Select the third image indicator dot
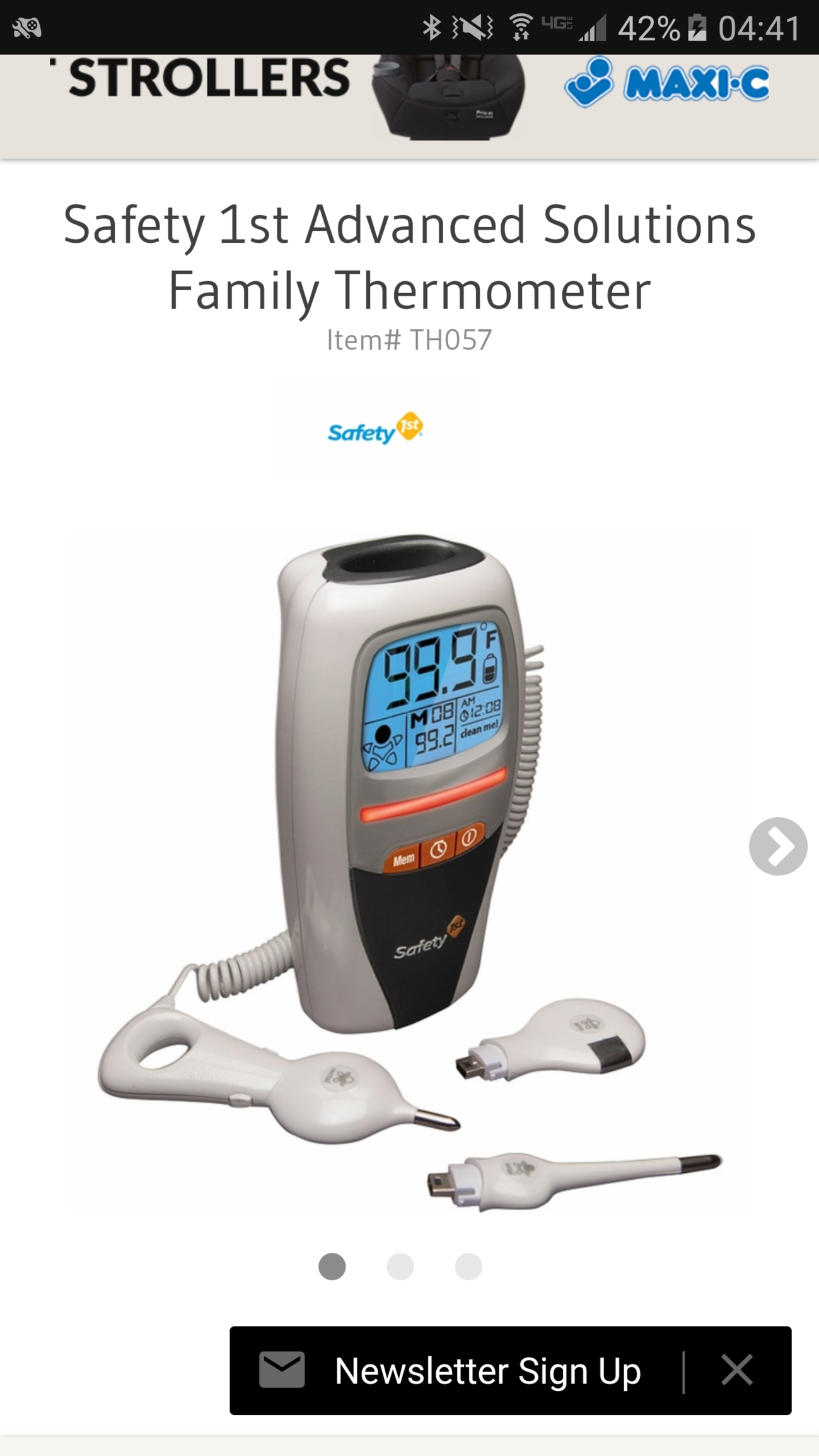The height and width of the screenshot is (1456, 819). point(468,1266)
